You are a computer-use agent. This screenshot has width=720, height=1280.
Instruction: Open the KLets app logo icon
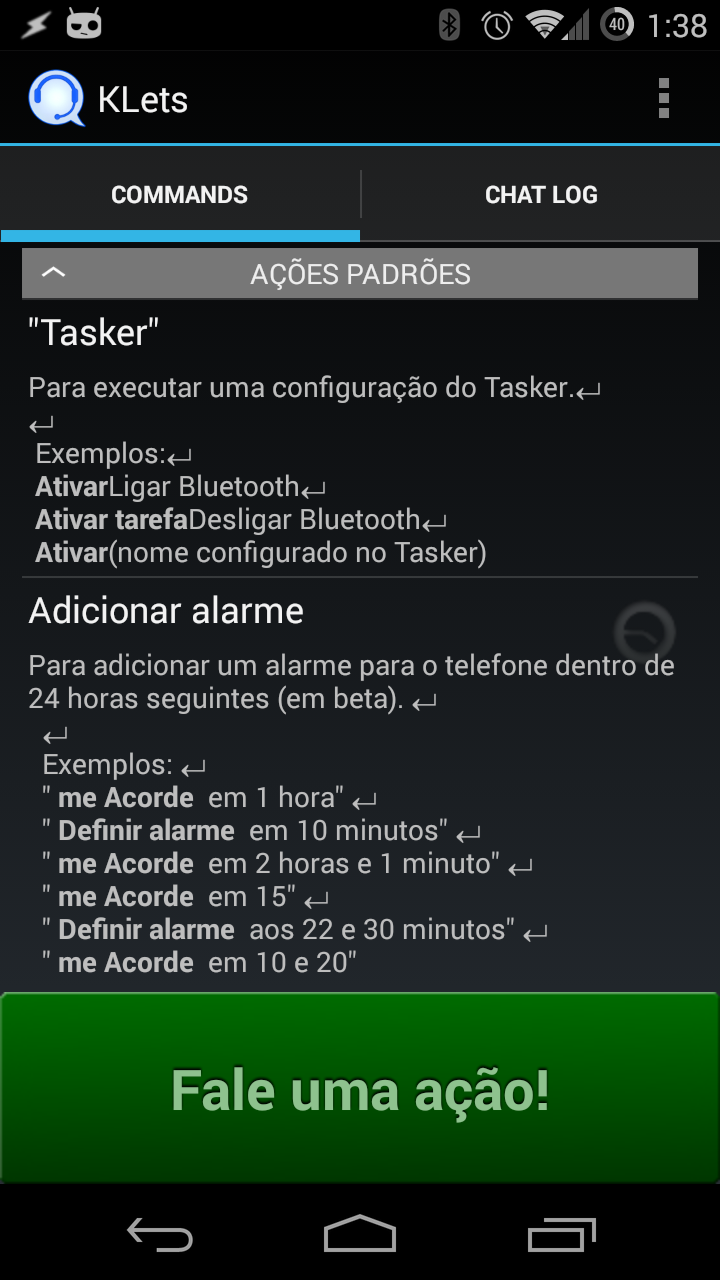[x=55, y=97]
